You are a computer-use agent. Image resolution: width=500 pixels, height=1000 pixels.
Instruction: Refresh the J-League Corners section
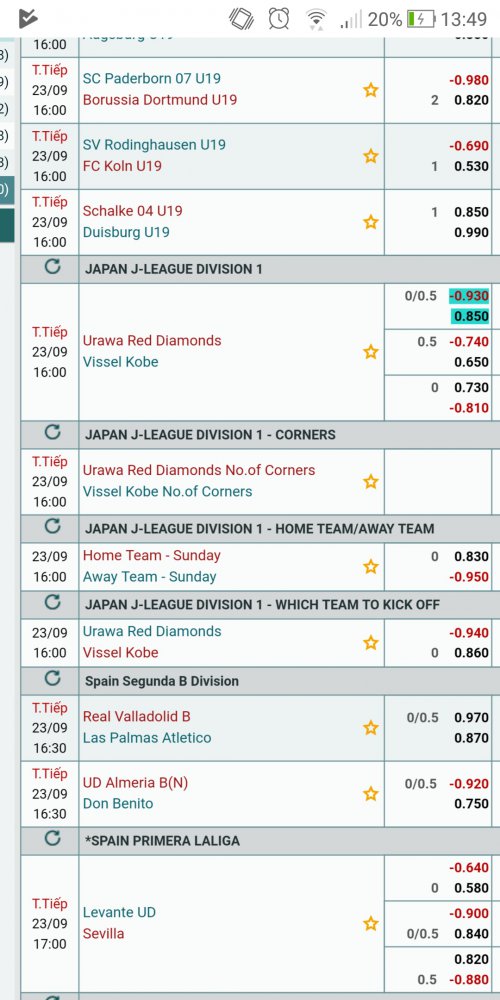[x=52, y=434]
